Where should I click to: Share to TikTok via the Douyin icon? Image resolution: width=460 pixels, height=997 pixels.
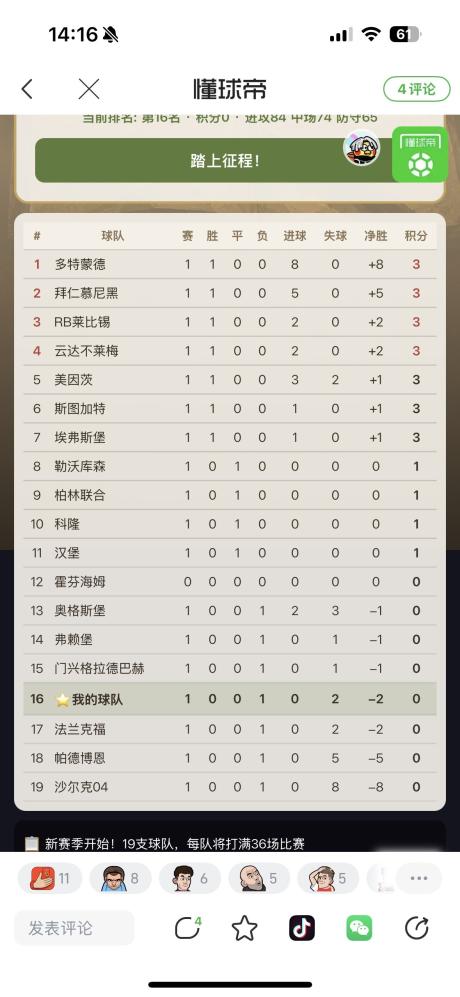(x=302, y=928)
